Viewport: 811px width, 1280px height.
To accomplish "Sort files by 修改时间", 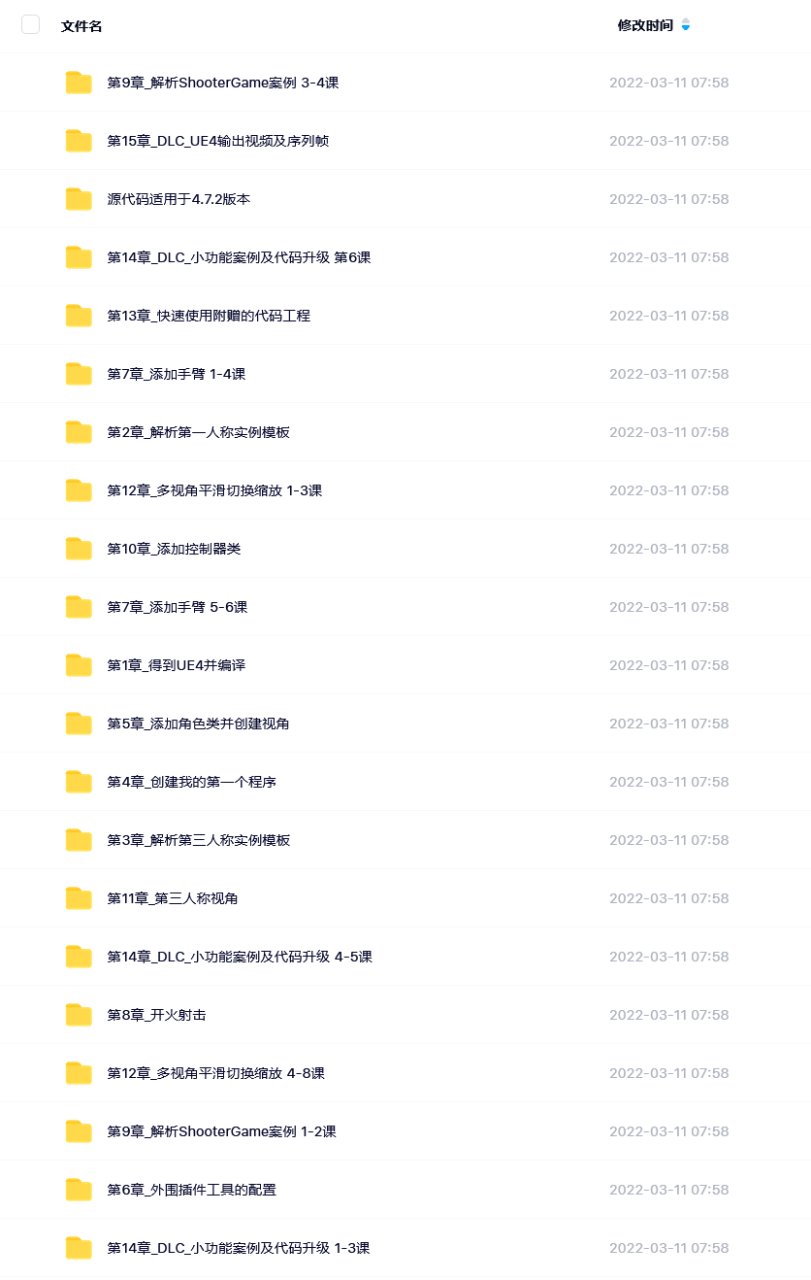I will 646,25.
